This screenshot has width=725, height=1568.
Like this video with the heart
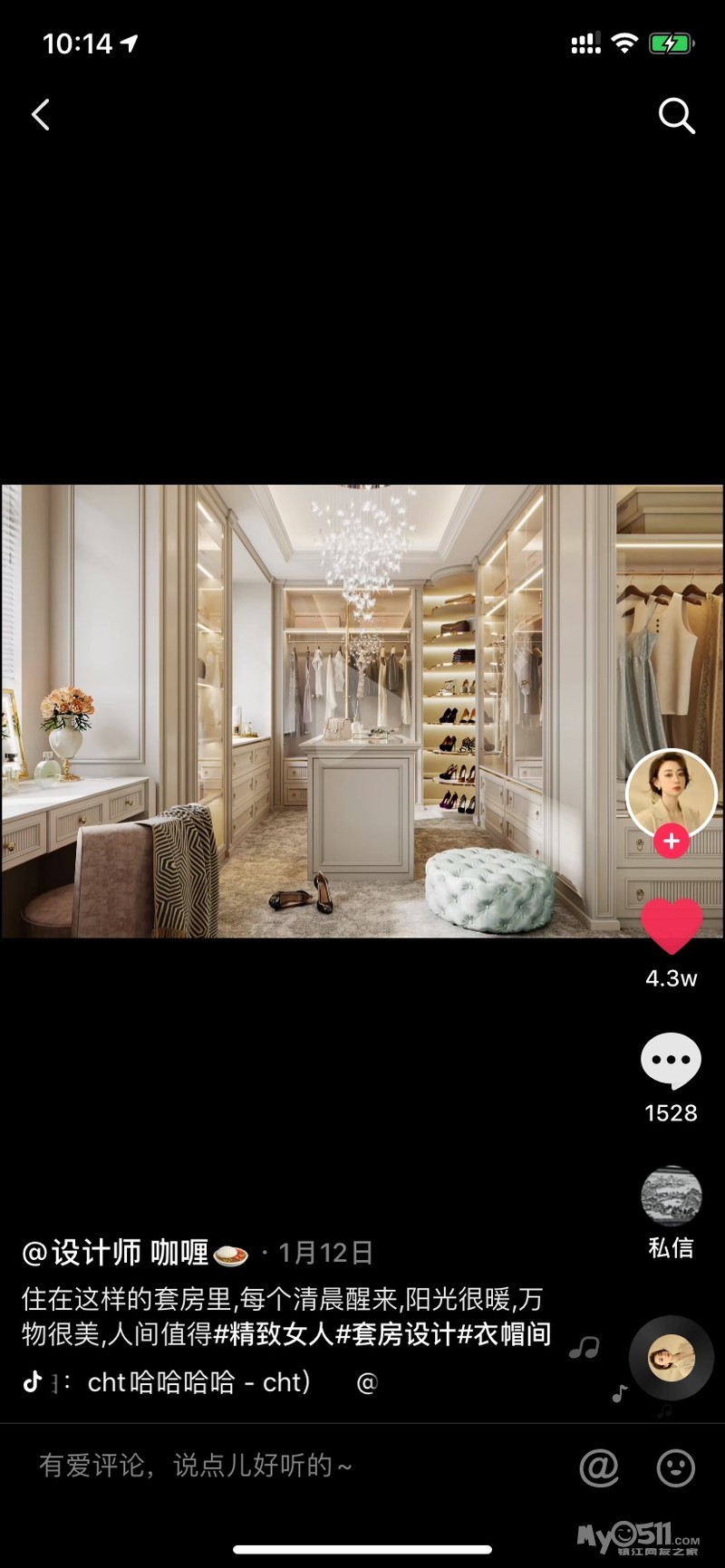click(x=672, y=926)
